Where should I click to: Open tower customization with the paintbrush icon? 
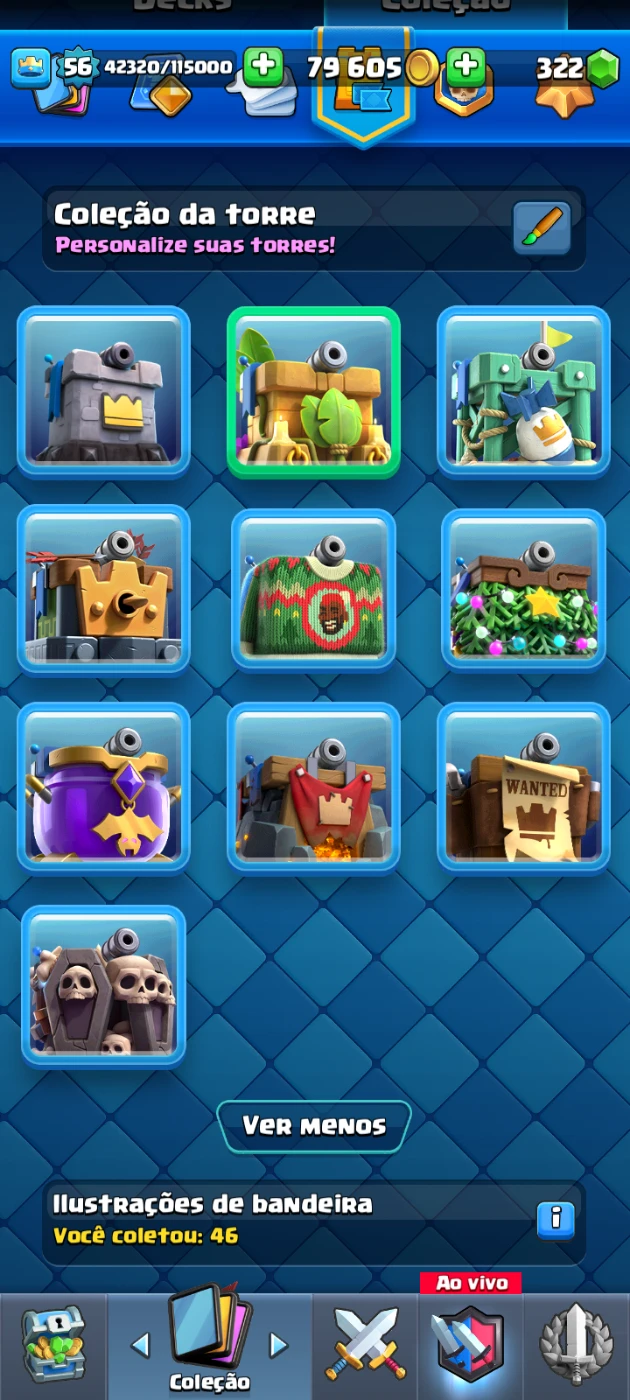[x=542, y=228]
